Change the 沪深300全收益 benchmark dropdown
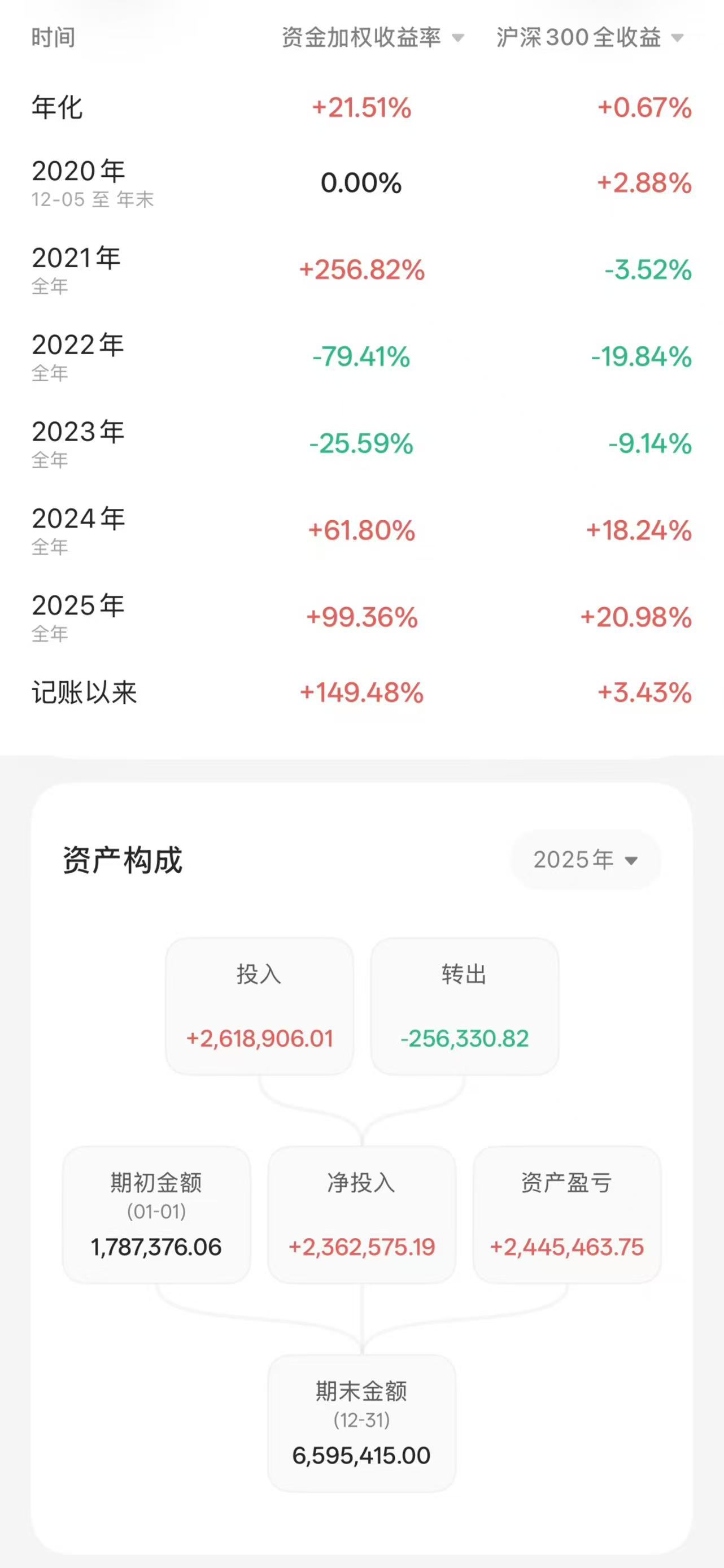 [x=589, y=38]
